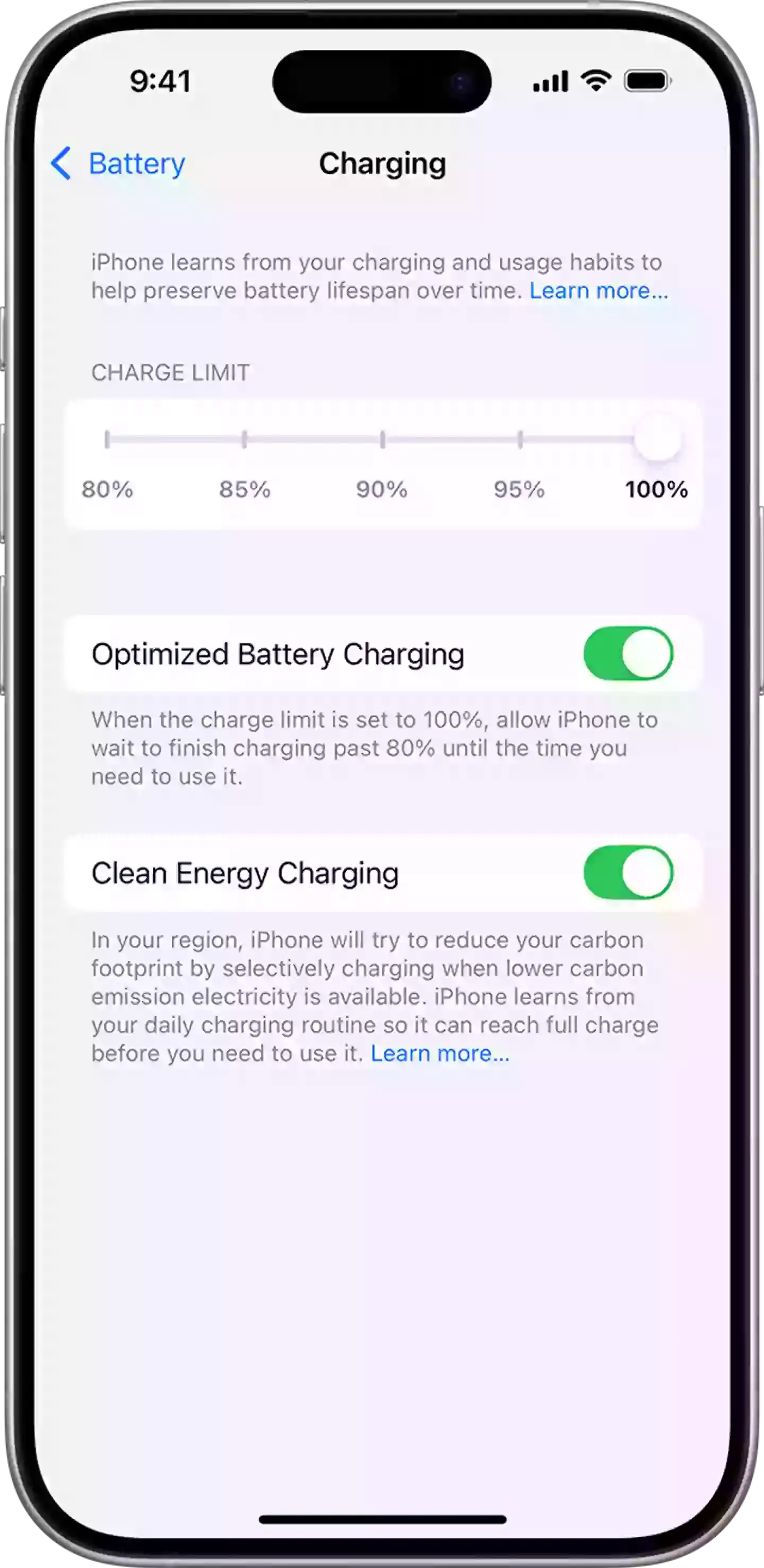Set charge limit to 90%
The image size is (764, 1568).
(x=382, y=439)
